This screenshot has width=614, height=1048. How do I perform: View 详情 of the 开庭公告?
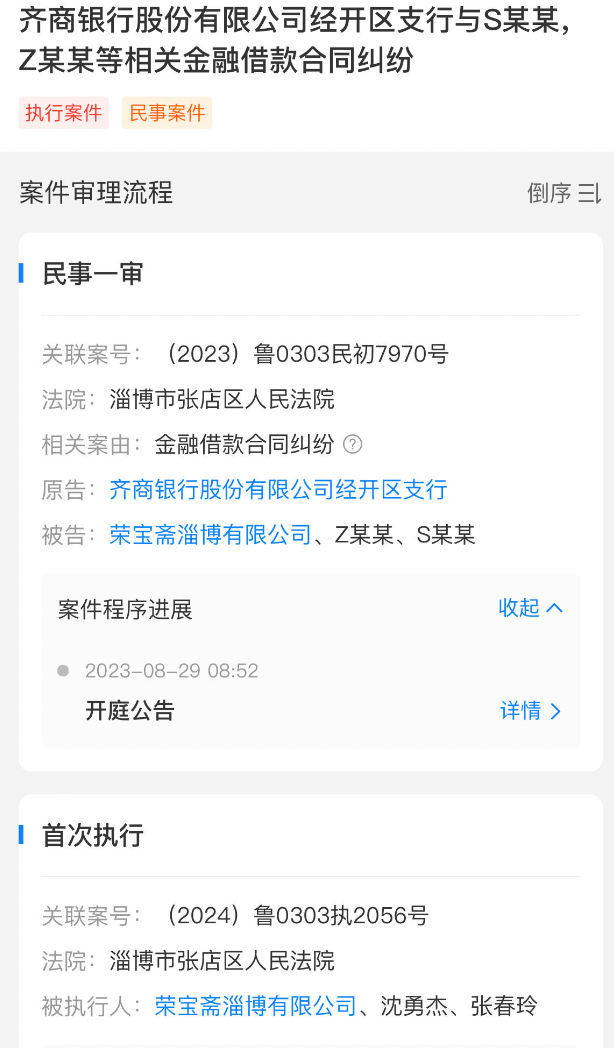(531, 711)
